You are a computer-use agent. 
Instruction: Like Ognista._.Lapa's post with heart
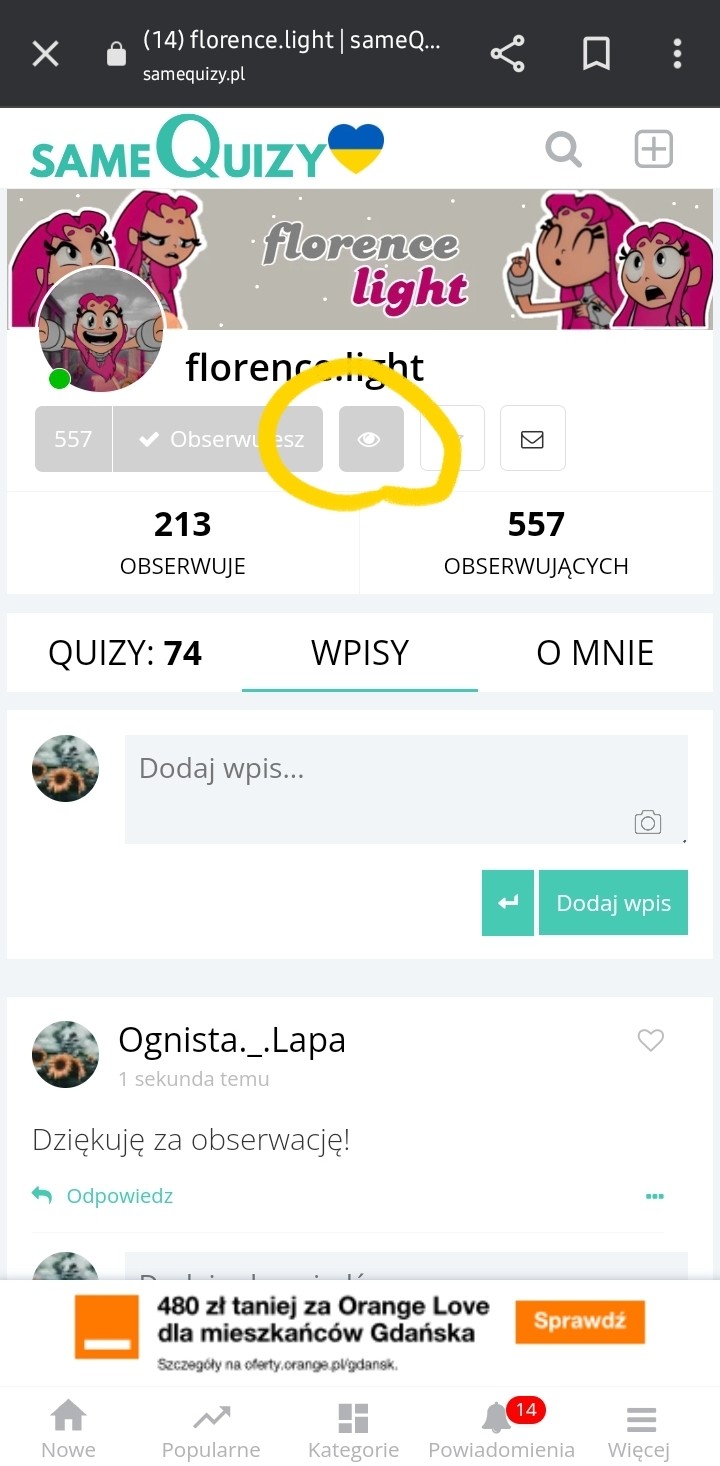pyautogui.click(x=651, y=1041)
